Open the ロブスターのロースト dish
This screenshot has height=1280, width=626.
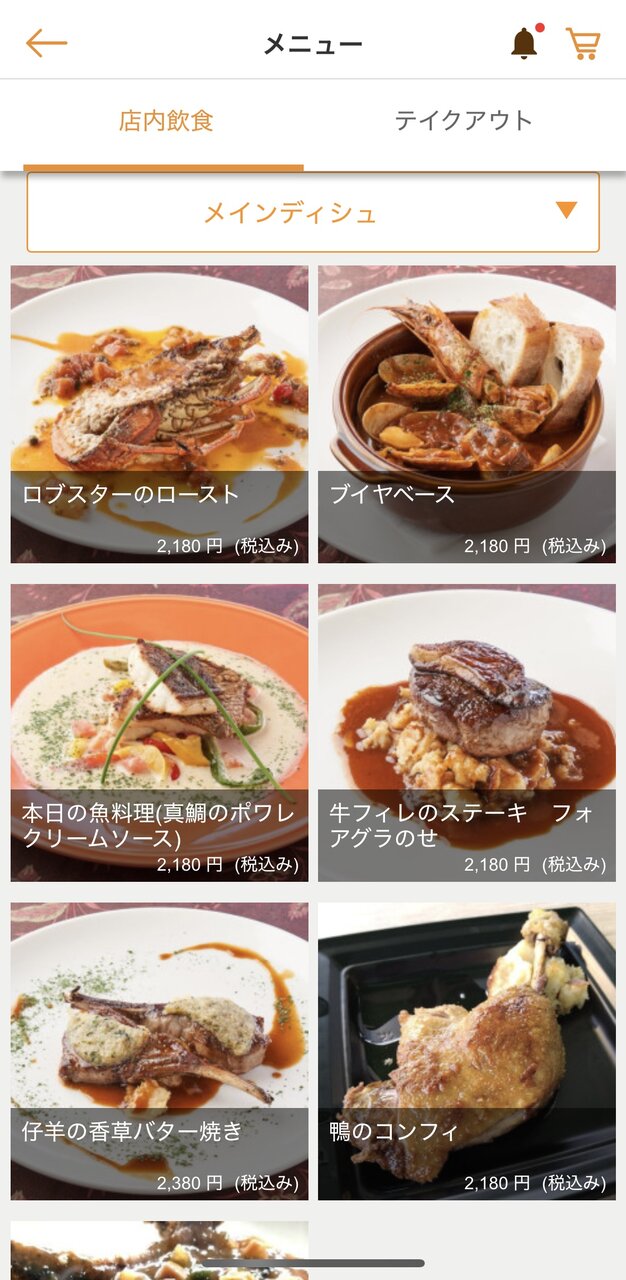tap(160, 414)
